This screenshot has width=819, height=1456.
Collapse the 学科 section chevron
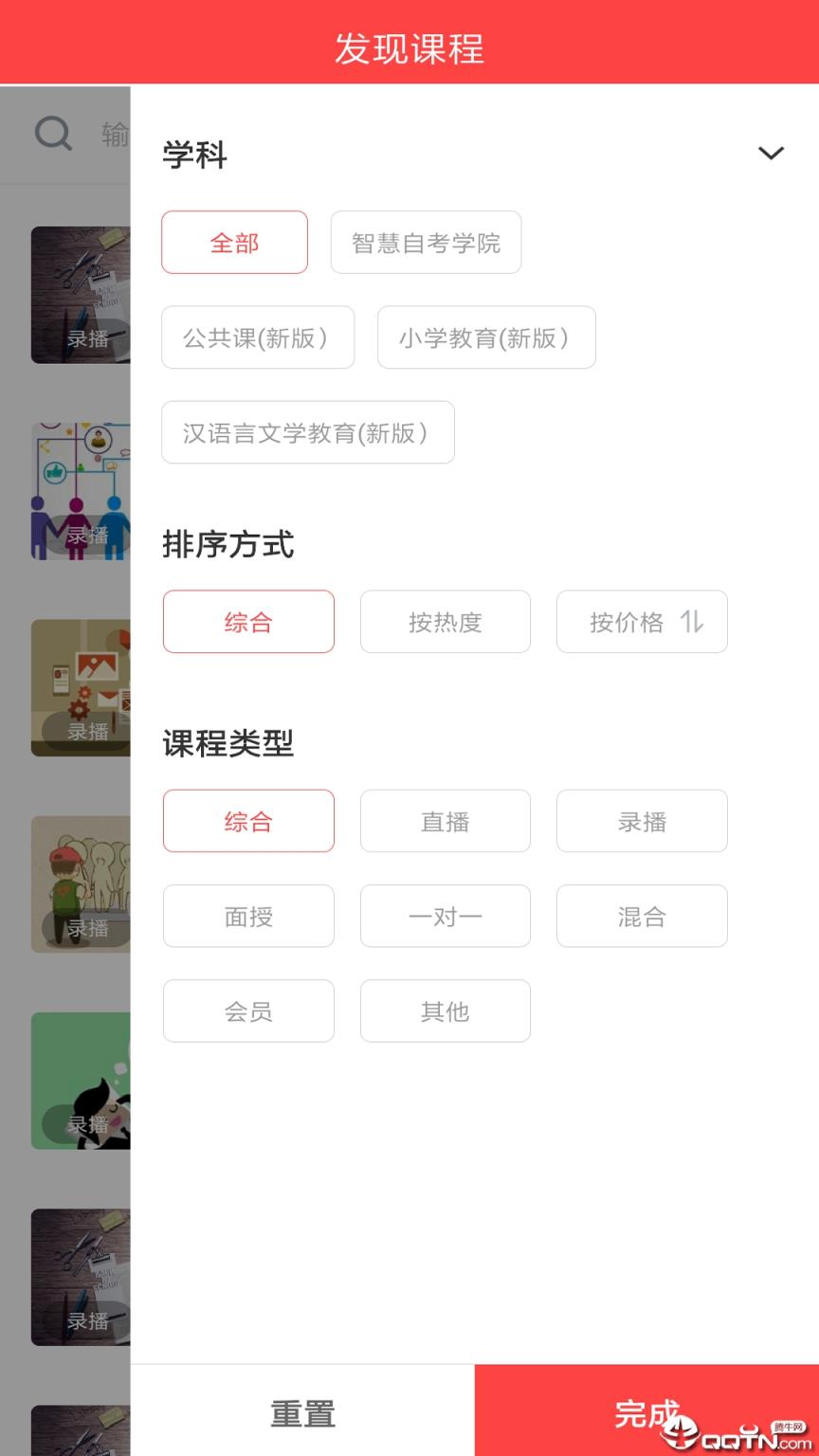(772, 153)
